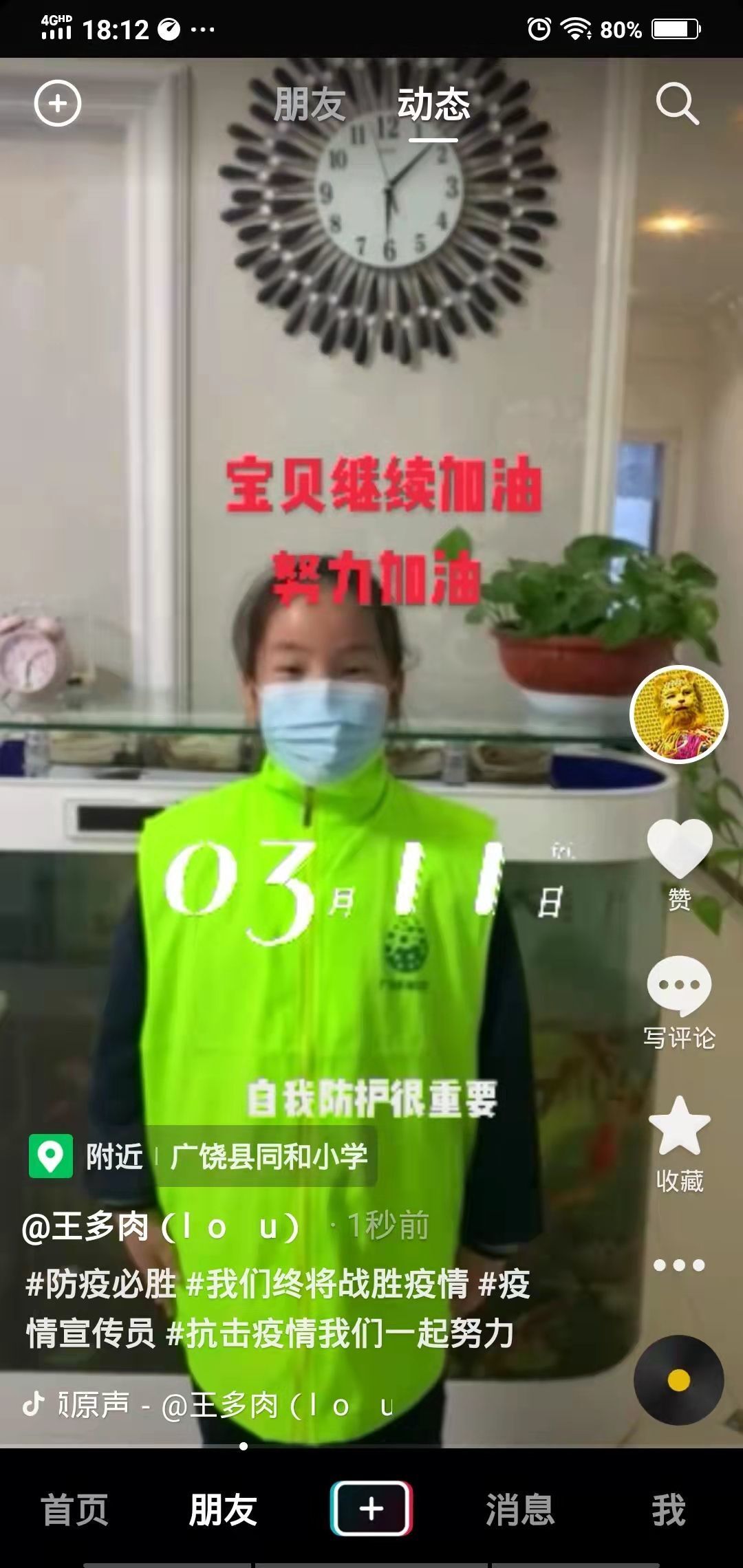The height and width of the screenshot is (1568, 743).
Task: Open hashtag #我们终将战胜疫情
Action: coord(327,1283)
